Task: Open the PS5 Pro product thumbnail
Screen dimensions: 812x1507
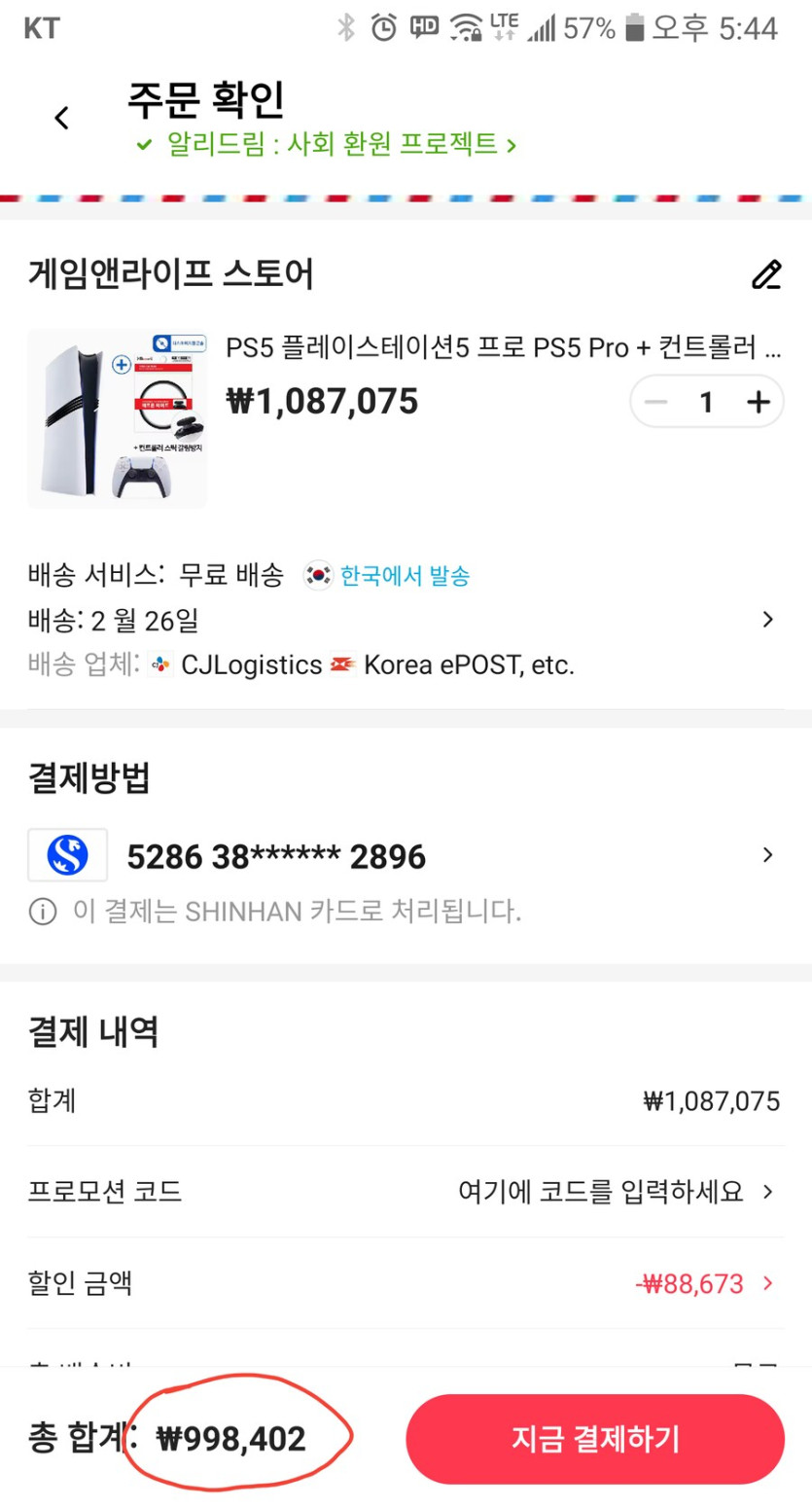Action: (x=118, y=418)
